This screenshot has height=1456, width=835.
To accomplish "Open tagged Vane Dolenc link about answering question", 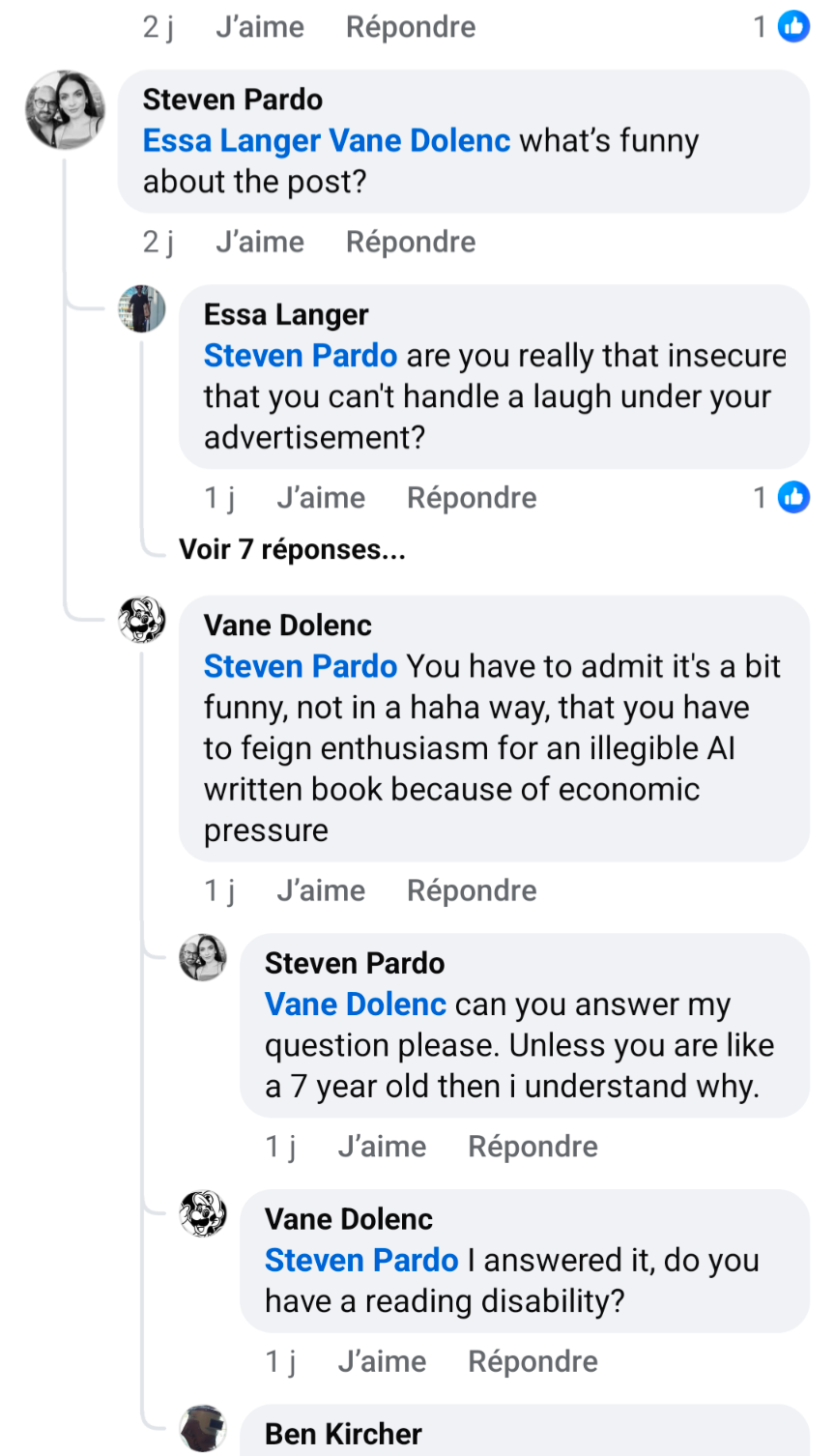I will [x=356, y=1005].
